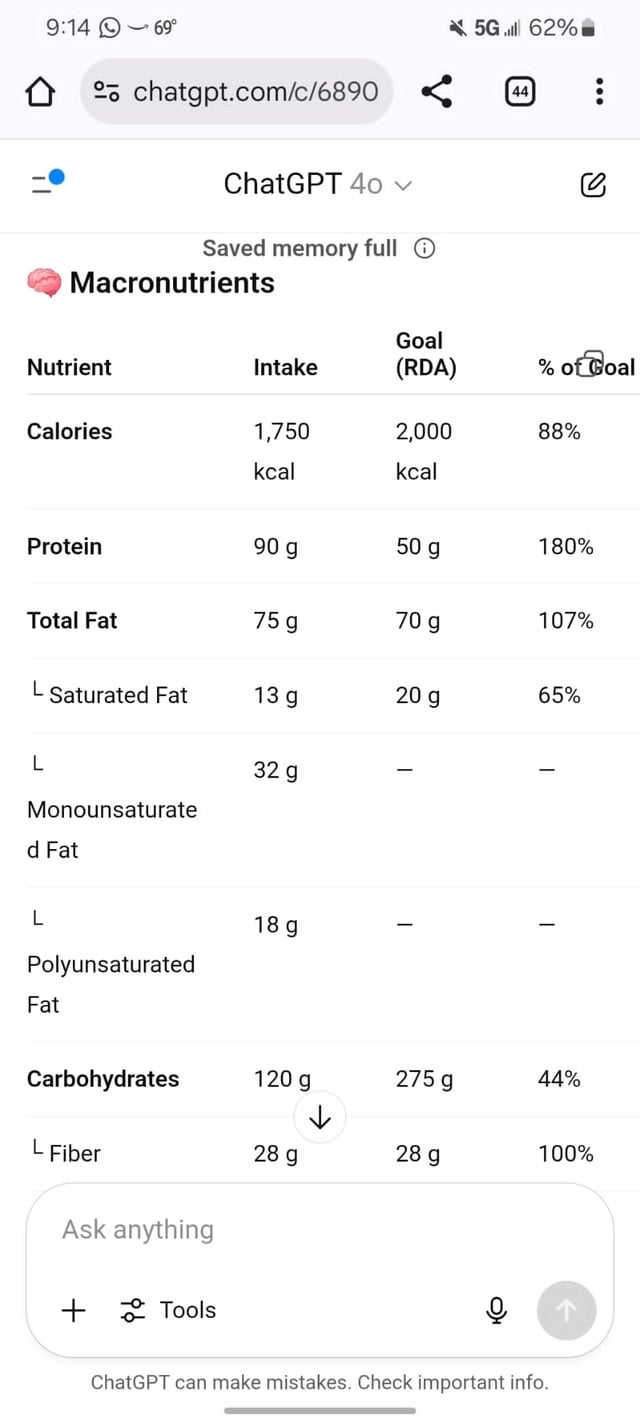The height and width of the screenshot is (1423, 640).
Task: Open the Tools options
Action: point(168,1310)
